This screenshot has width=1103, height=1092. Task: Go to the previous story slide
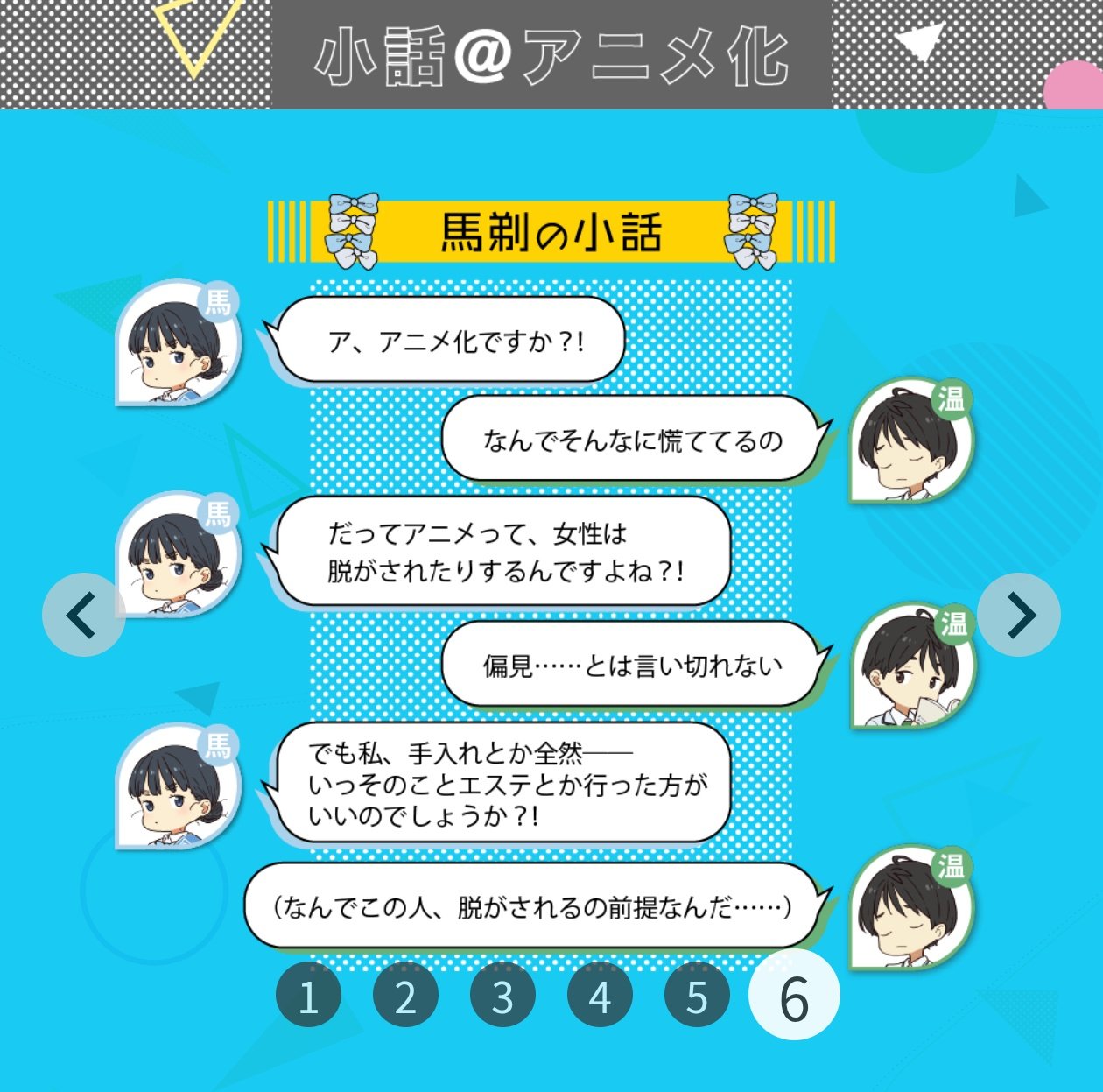pos(83,615)
